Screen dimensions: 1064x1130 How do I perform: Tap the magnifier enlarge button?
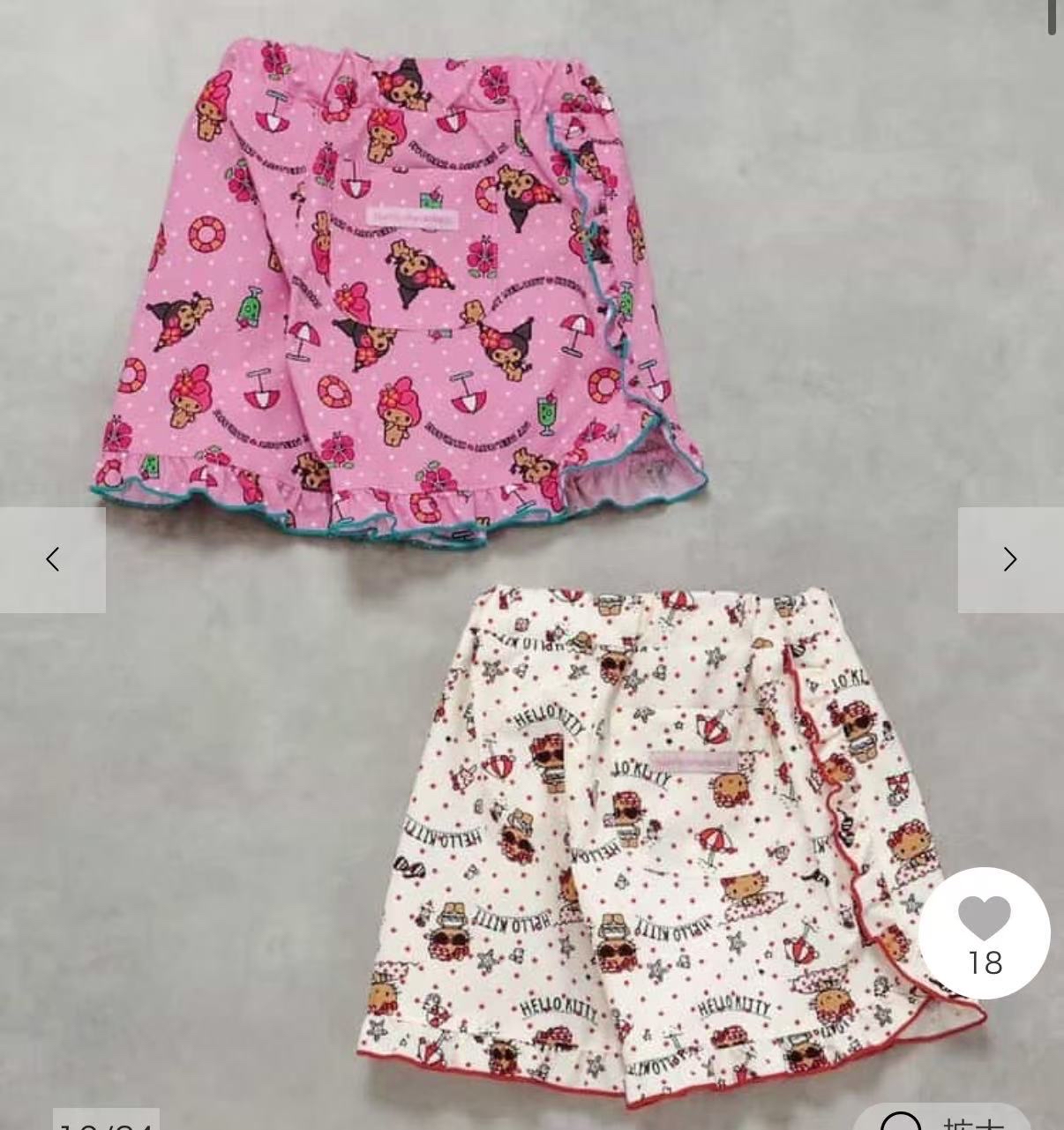point(940,1119)
